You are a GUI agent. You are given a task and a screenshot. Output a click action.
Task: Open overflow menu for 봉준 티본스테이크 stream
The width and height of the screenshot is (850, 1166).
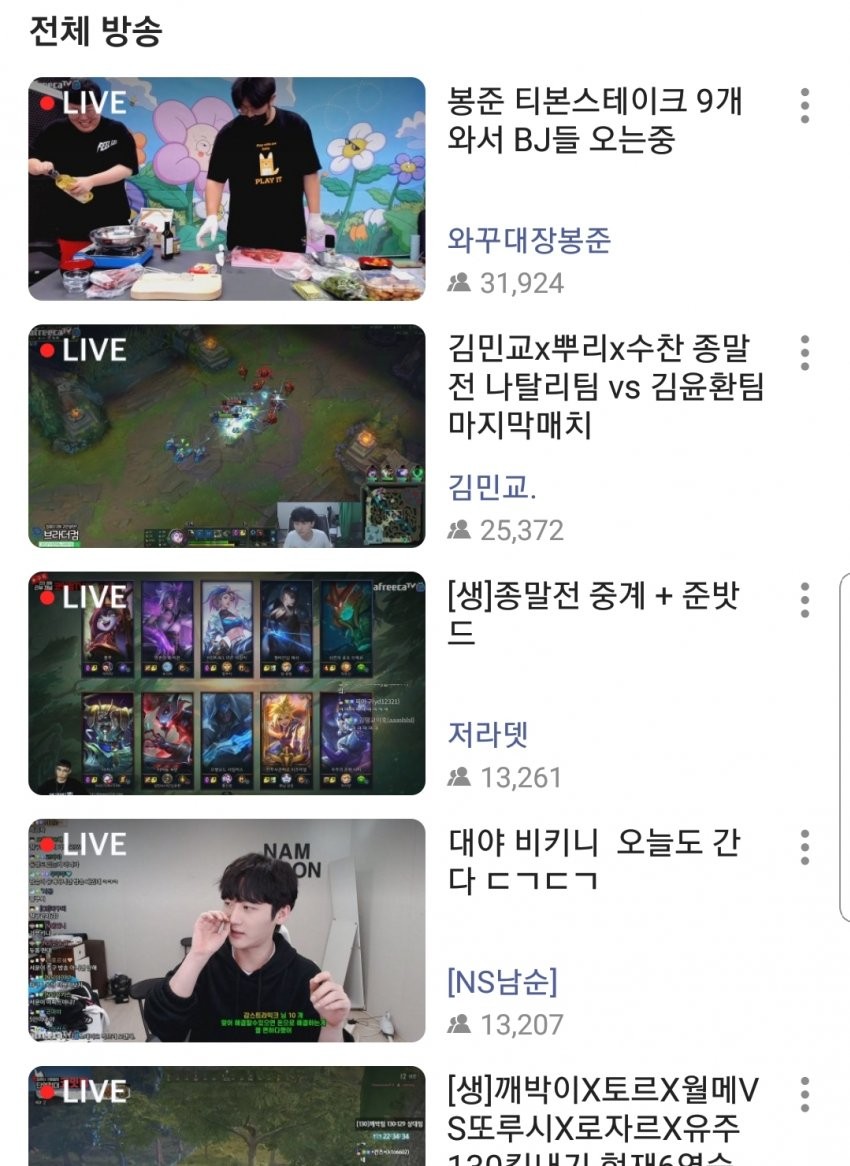[804, 106]
